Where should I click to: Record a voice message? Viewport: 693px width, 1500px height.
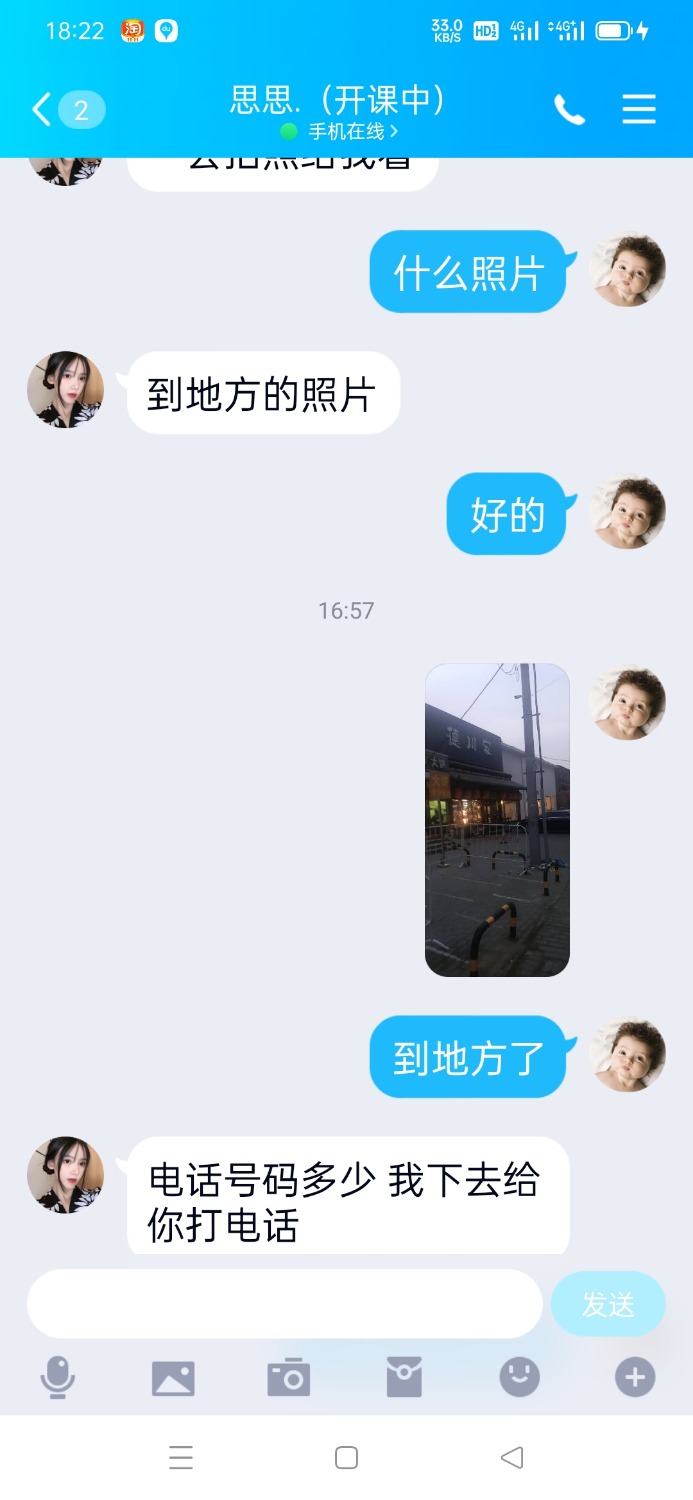coord(58,1378)
